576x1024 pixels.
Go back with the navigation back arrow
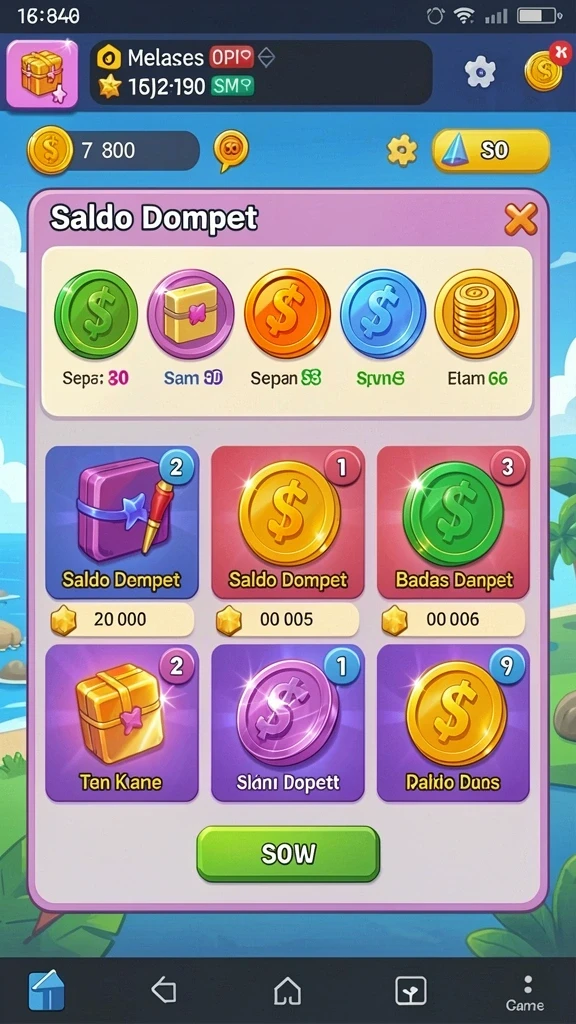(163, 991)
